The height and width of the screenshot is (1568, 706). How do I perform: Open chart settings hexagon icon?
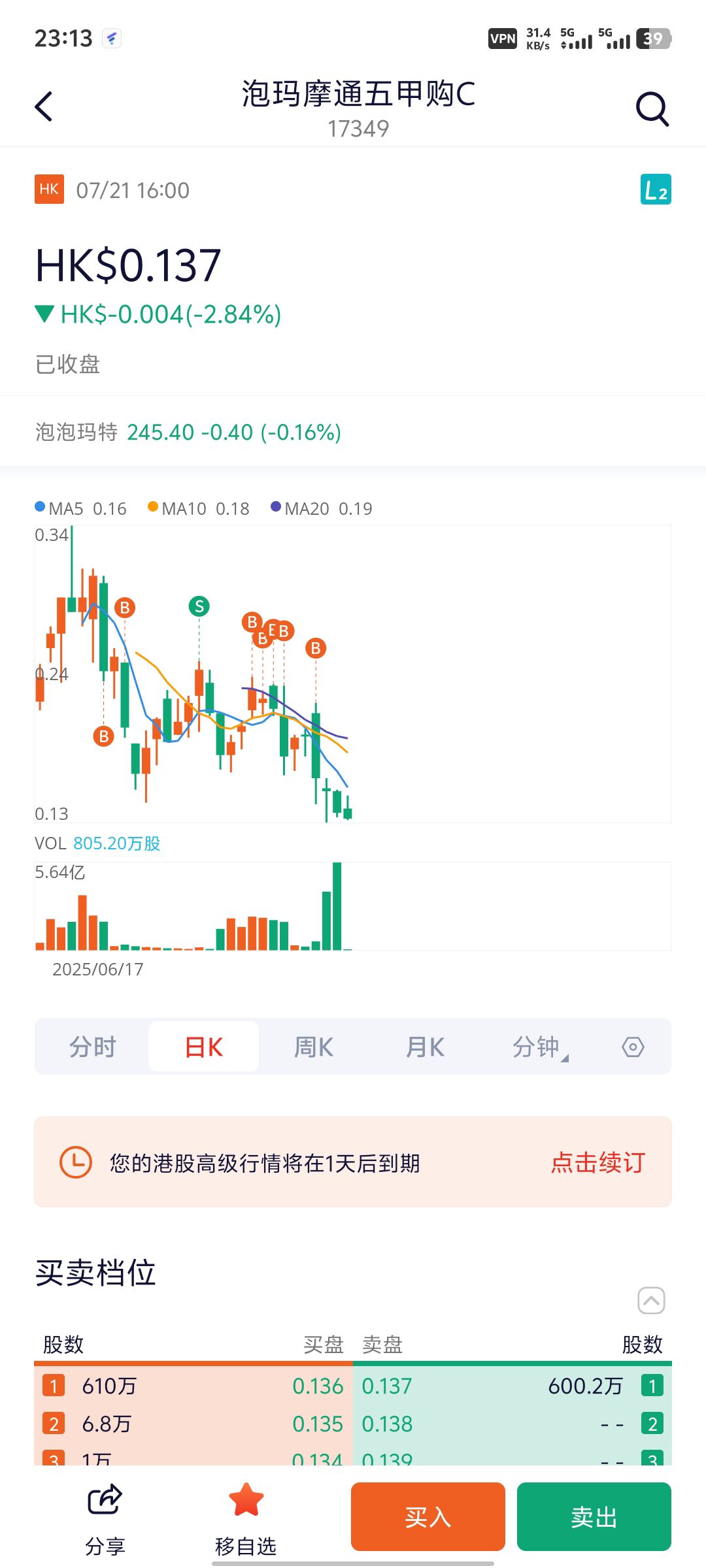point(633,1047)
